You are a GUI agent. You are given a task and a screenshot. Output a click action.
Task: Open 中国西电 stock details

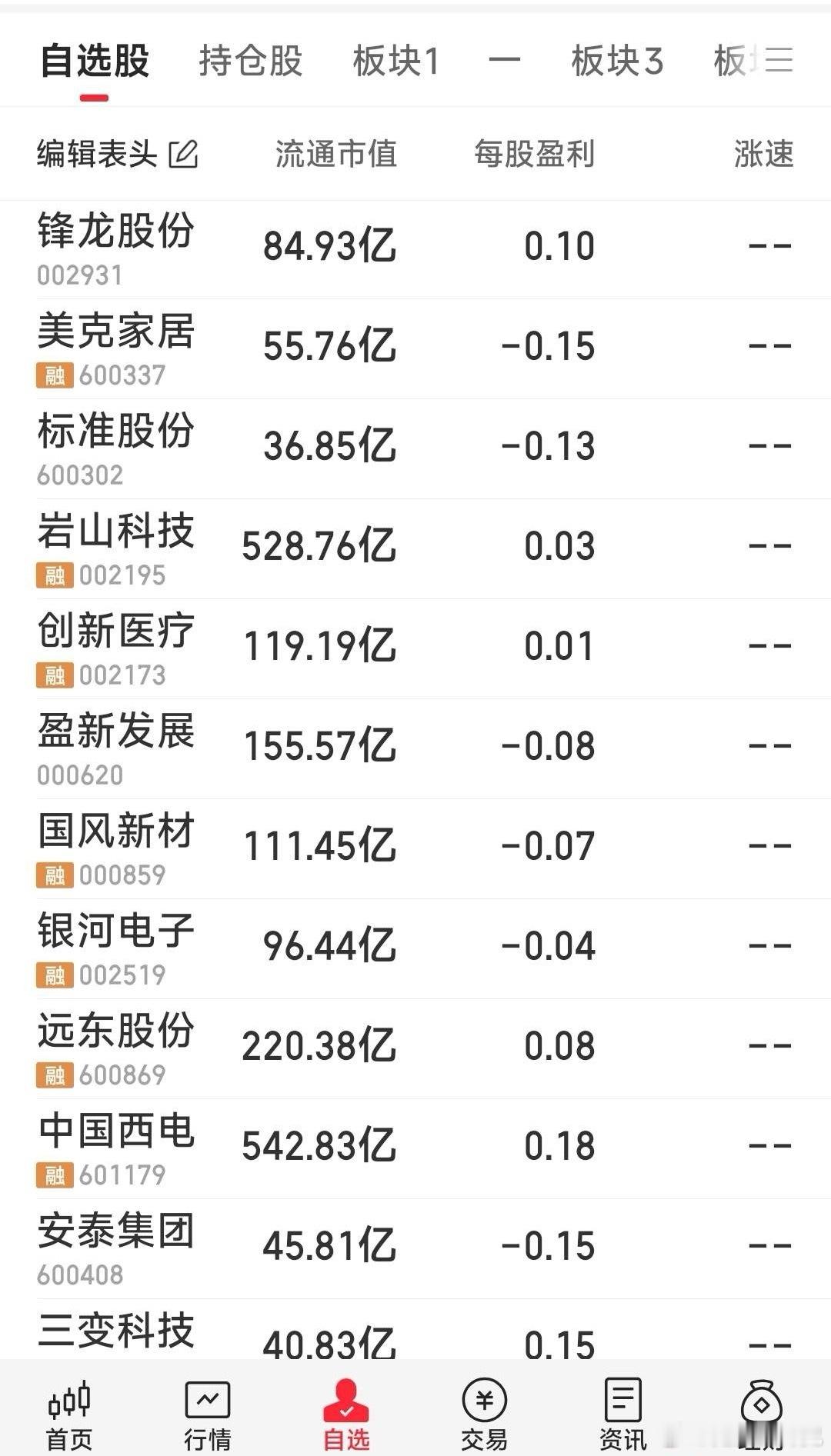pos(115,1148)
